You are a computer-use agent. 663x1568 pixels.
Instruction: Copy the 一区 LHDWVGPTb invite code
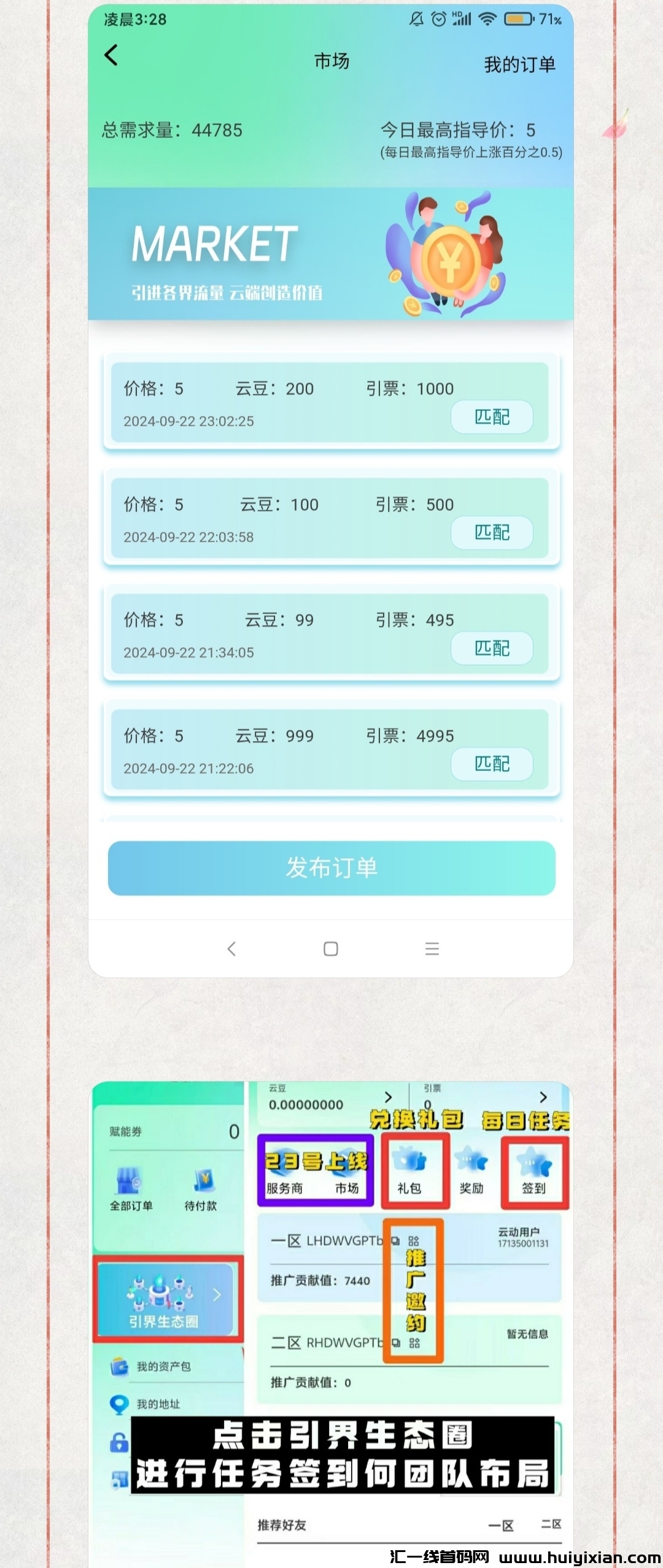pos(396,1239)
